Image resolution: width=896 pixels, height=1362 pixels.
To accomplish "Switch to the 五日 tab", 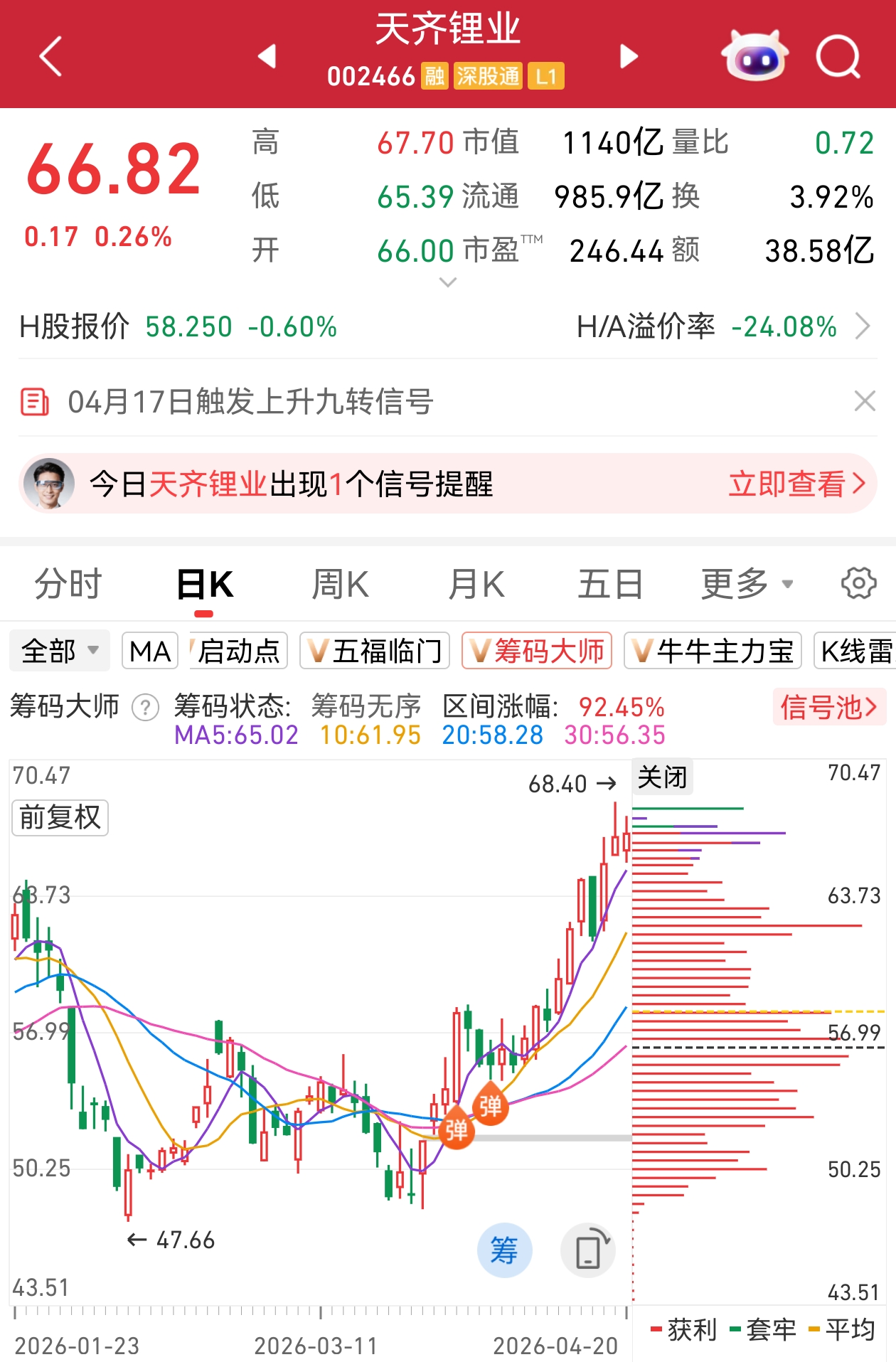I will [x=609, y=585].
